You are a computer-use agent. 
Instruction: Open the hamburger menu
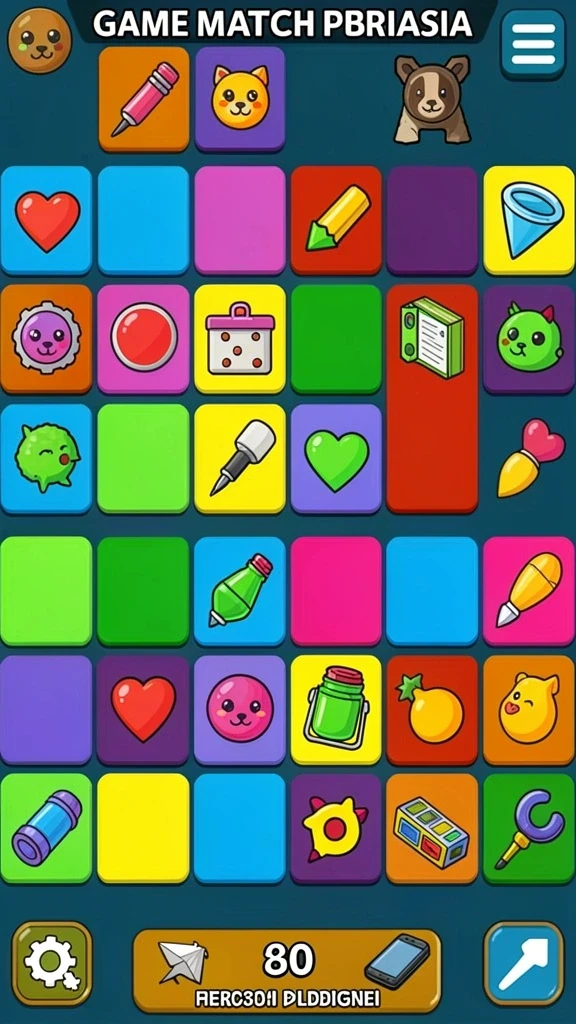click(x=532, y=43)
